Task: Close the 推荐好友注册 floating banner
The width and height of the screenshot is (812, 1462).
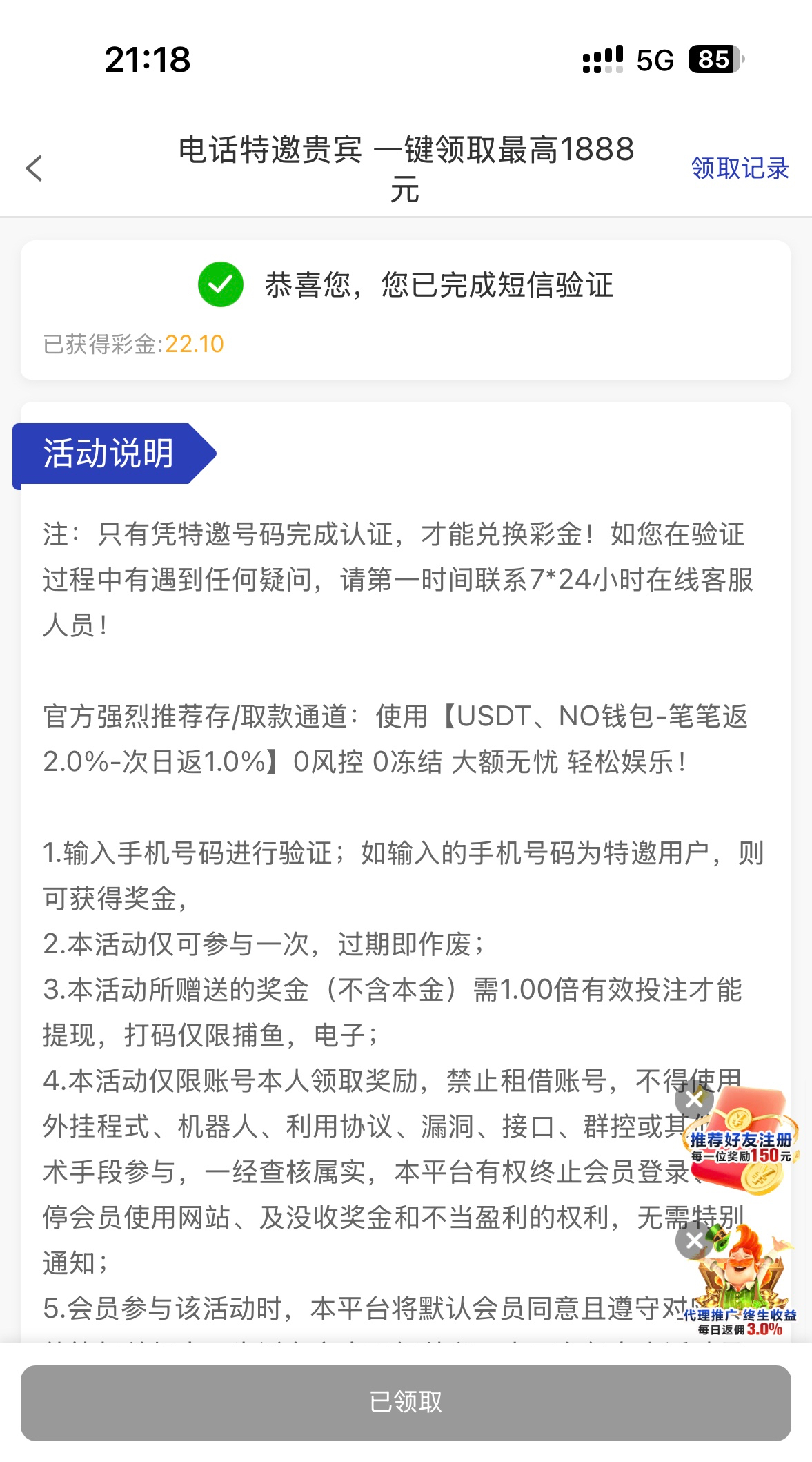Action: pos(694,1100)
